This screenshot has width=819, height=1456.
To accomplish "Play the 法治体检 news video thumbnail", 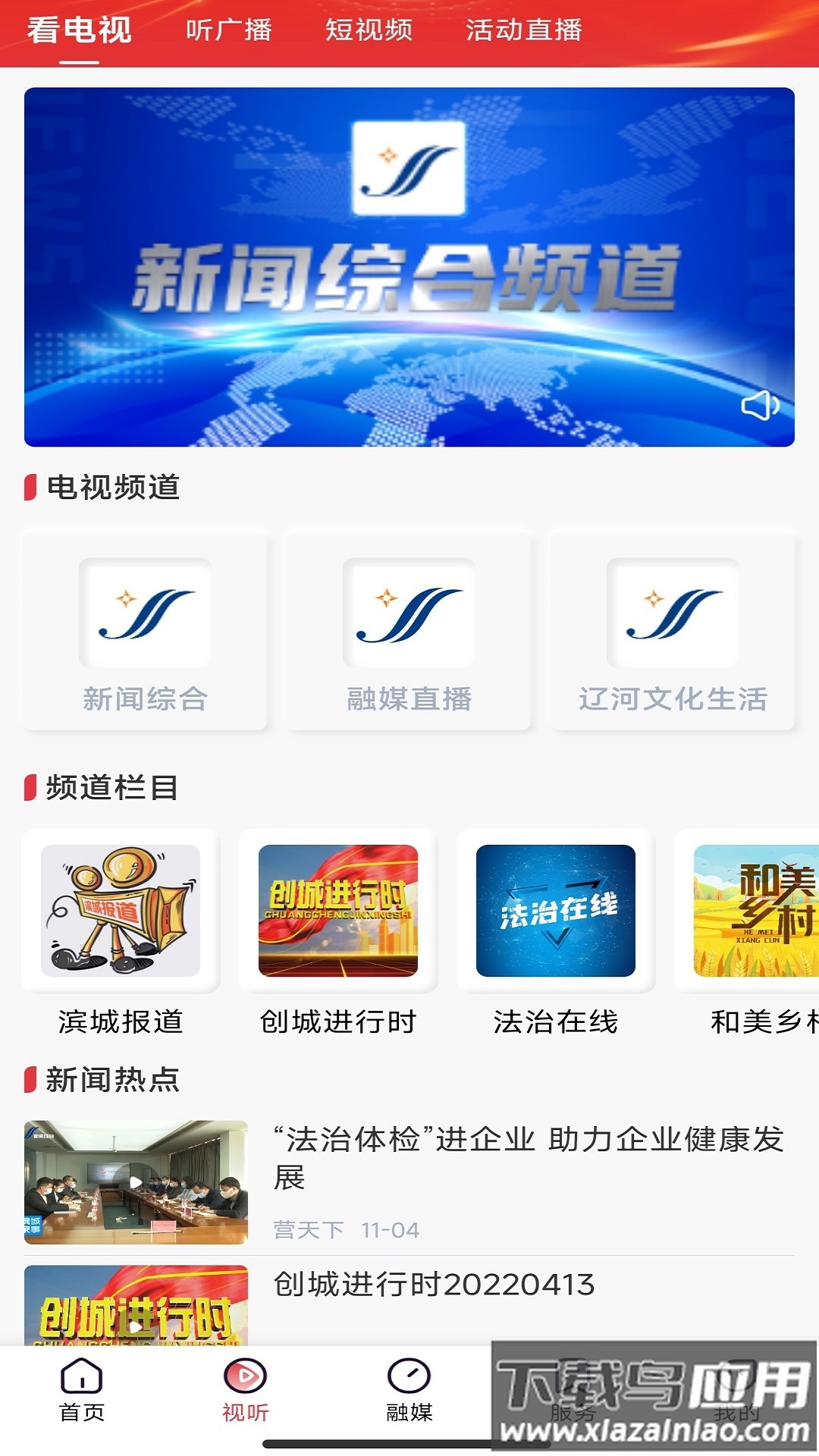I will 136,1179.
